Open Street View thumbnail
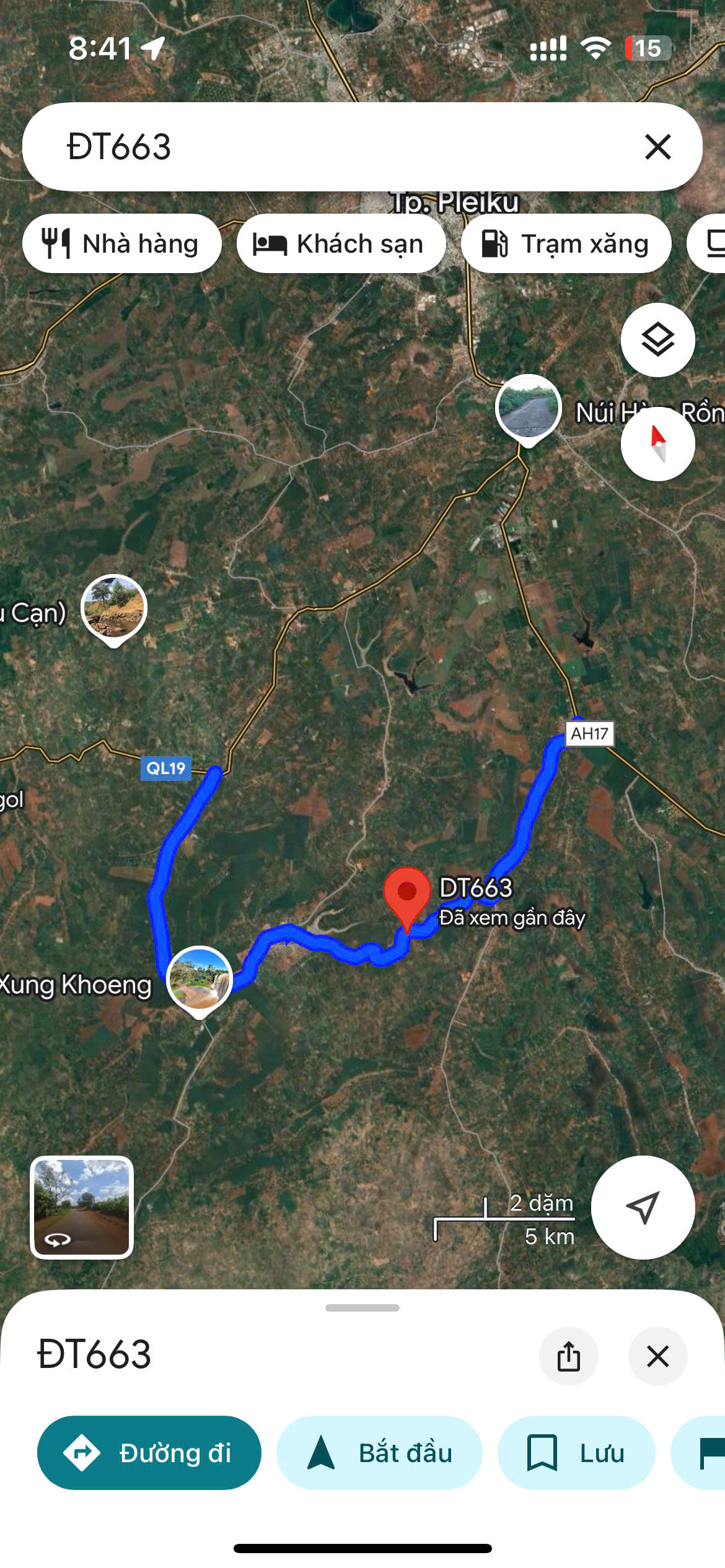Viewport: 725px width, 1568px height. pyautogui.click(x=82, y=1207)
